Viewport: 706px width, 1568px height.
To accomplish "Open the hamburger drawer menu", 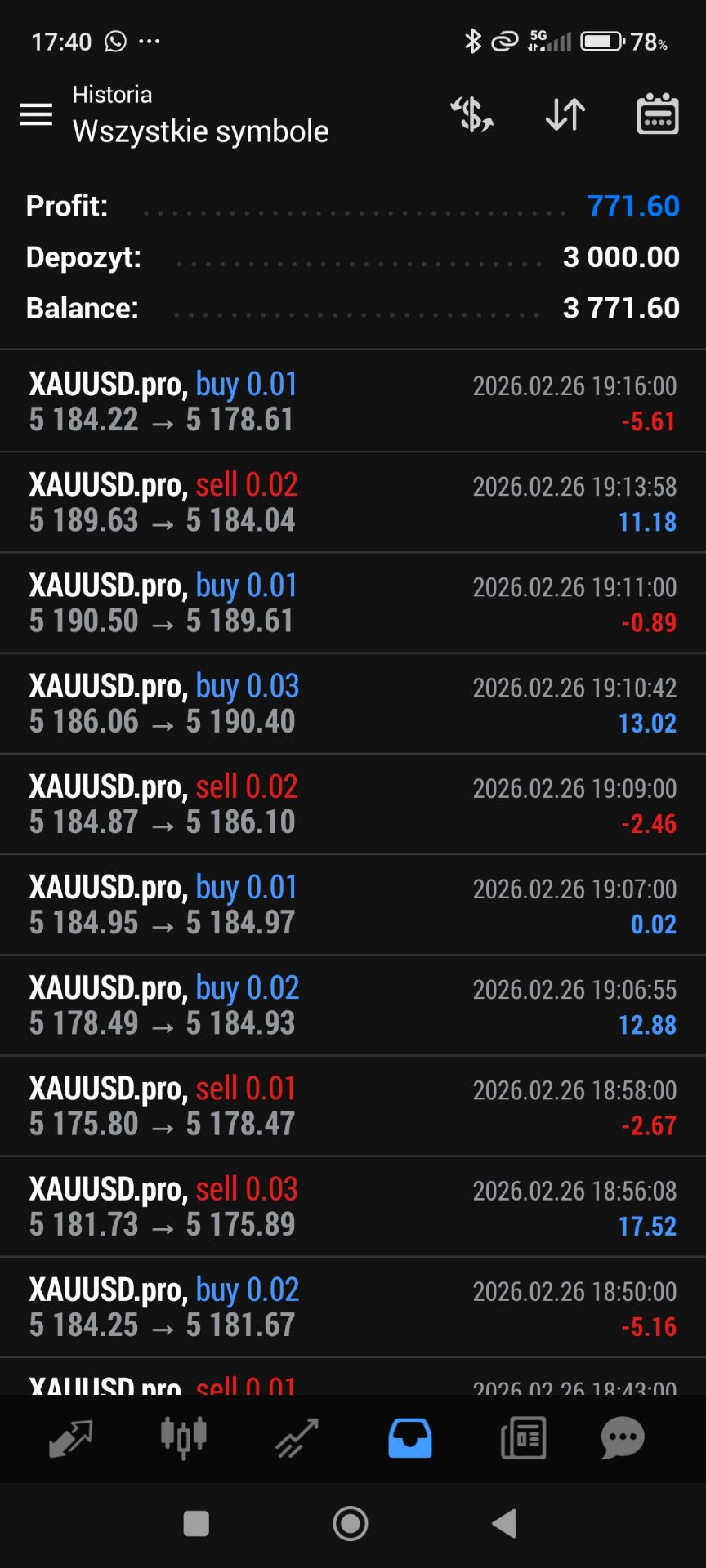I will coord(36,114).
